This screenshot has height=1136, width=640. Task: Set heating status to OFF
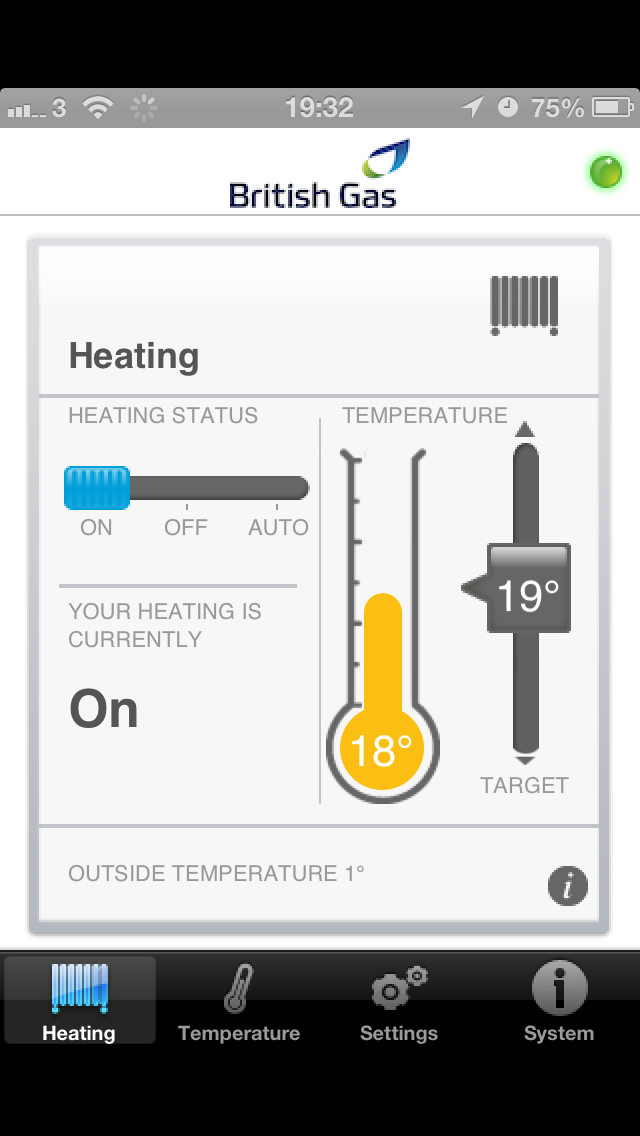[x=186, y=489]
